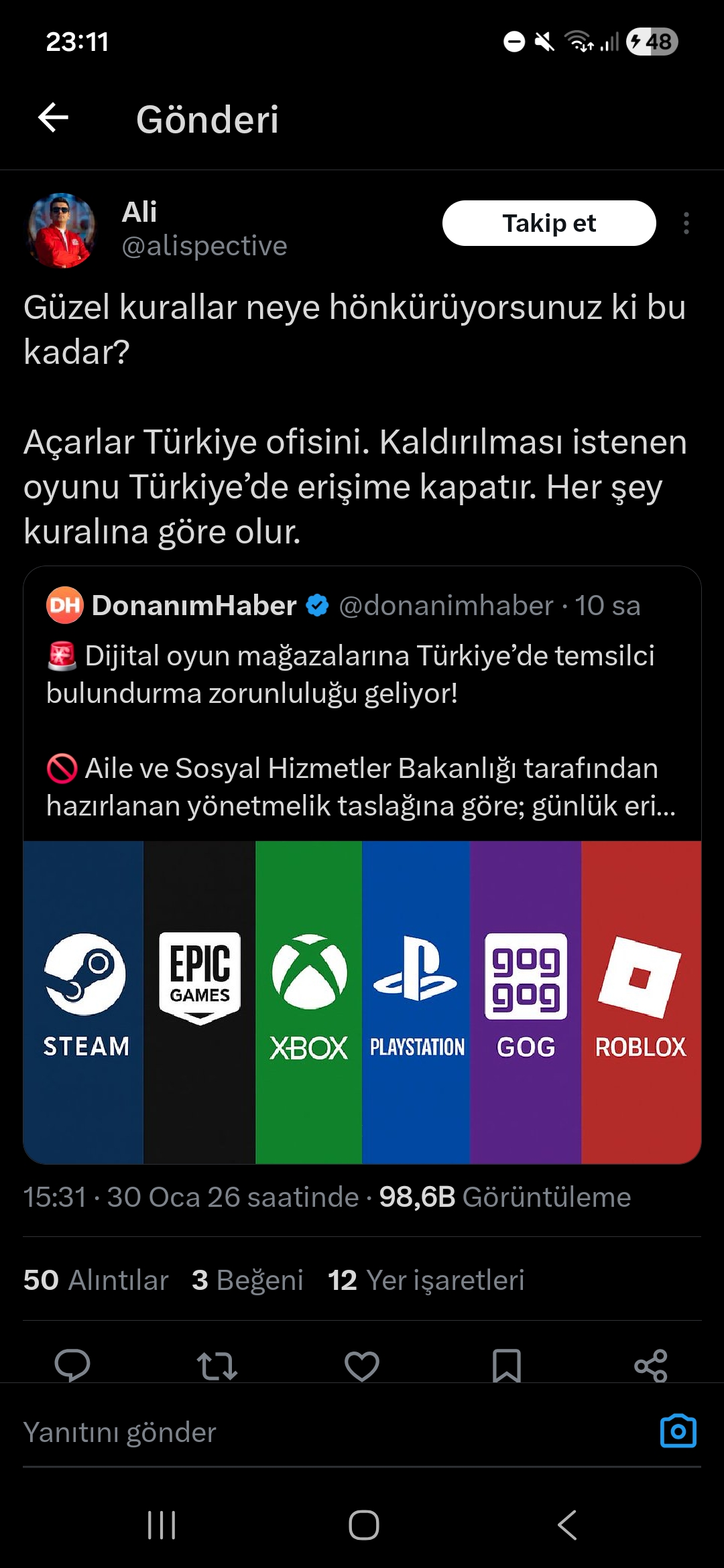Open the post's three-dot overflow menu
The image size is (724, 1568).
point(686,223)
